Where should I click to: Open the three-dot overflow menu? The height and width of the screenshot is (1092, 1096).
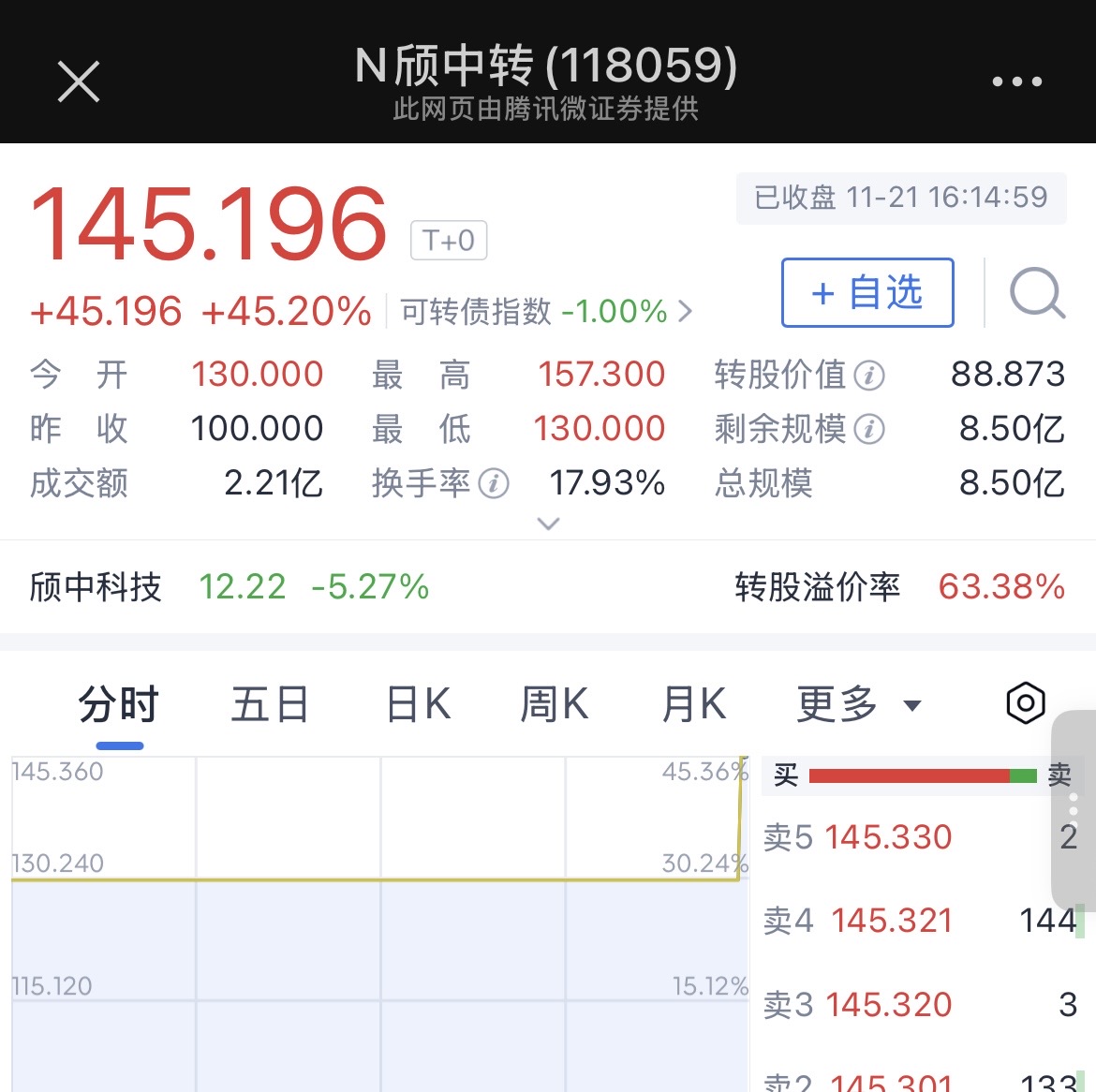tap(1016, 81)
